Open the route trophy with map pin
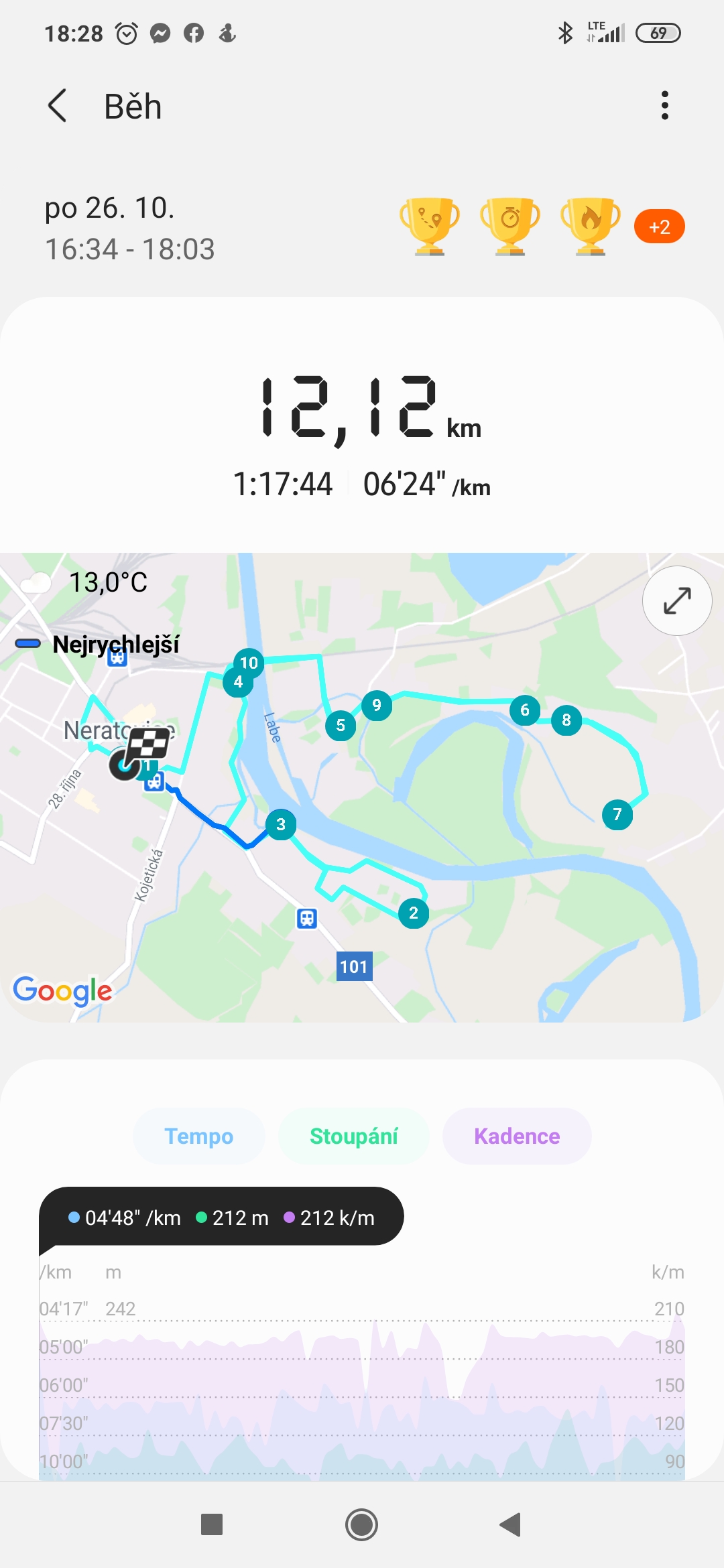724x1568 pixels. (x=430, y=226)
